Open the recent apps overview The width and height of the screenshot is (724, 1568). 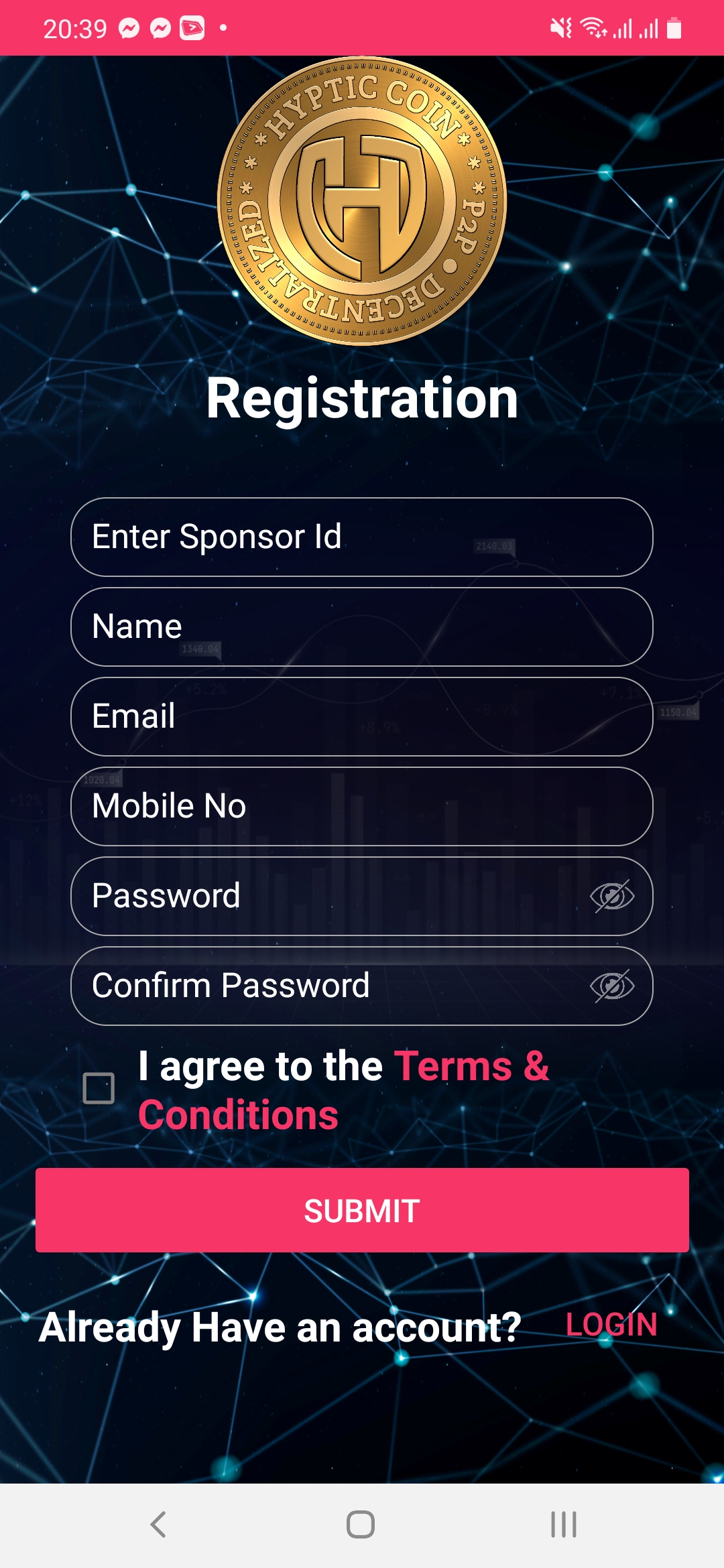(x=563, y=1524)
